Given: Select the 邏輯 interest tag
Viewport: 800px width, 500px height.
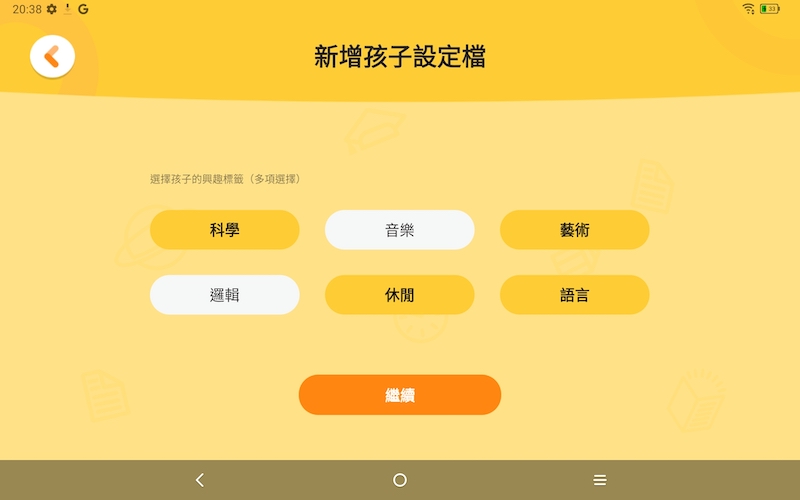Looking at the screenshot, I should click(x=225, y=295).
